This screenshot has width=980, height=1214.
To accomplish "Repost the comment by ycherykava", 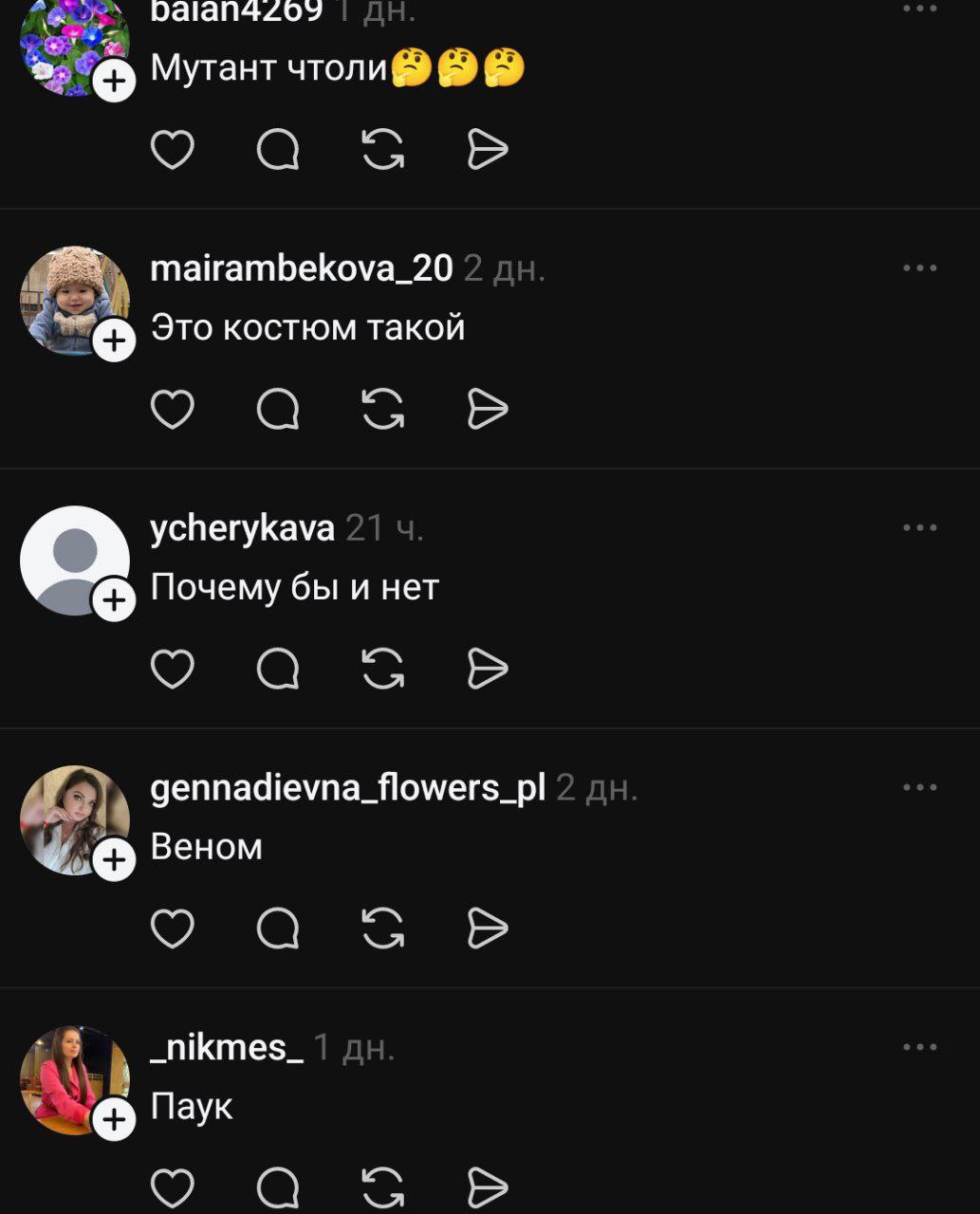I will pyautogui.click(x=383, y=669).
